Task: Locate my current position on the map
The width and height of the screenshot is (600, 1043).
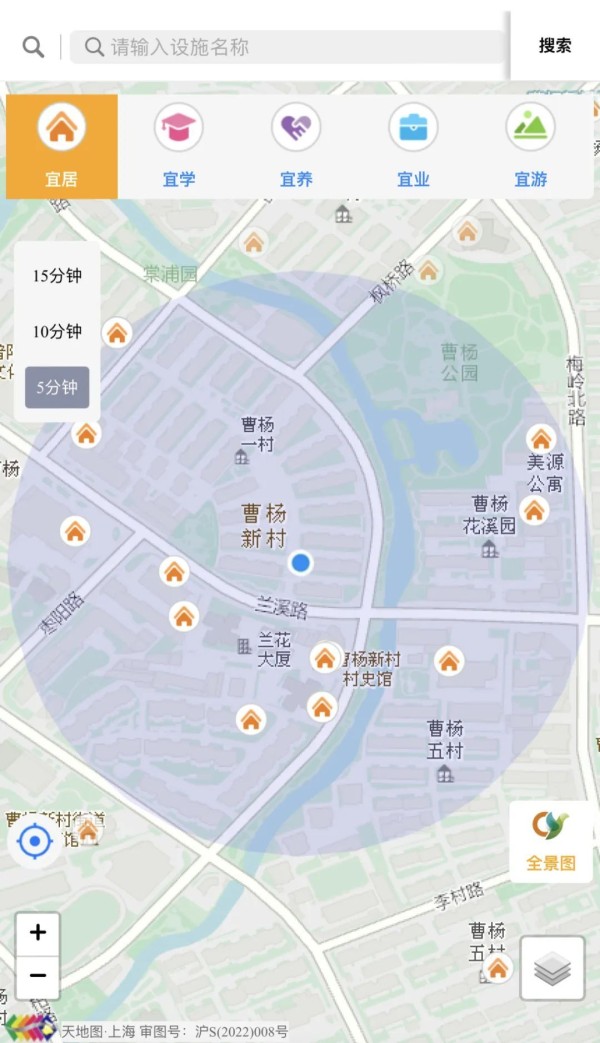Action: (36, 842)
